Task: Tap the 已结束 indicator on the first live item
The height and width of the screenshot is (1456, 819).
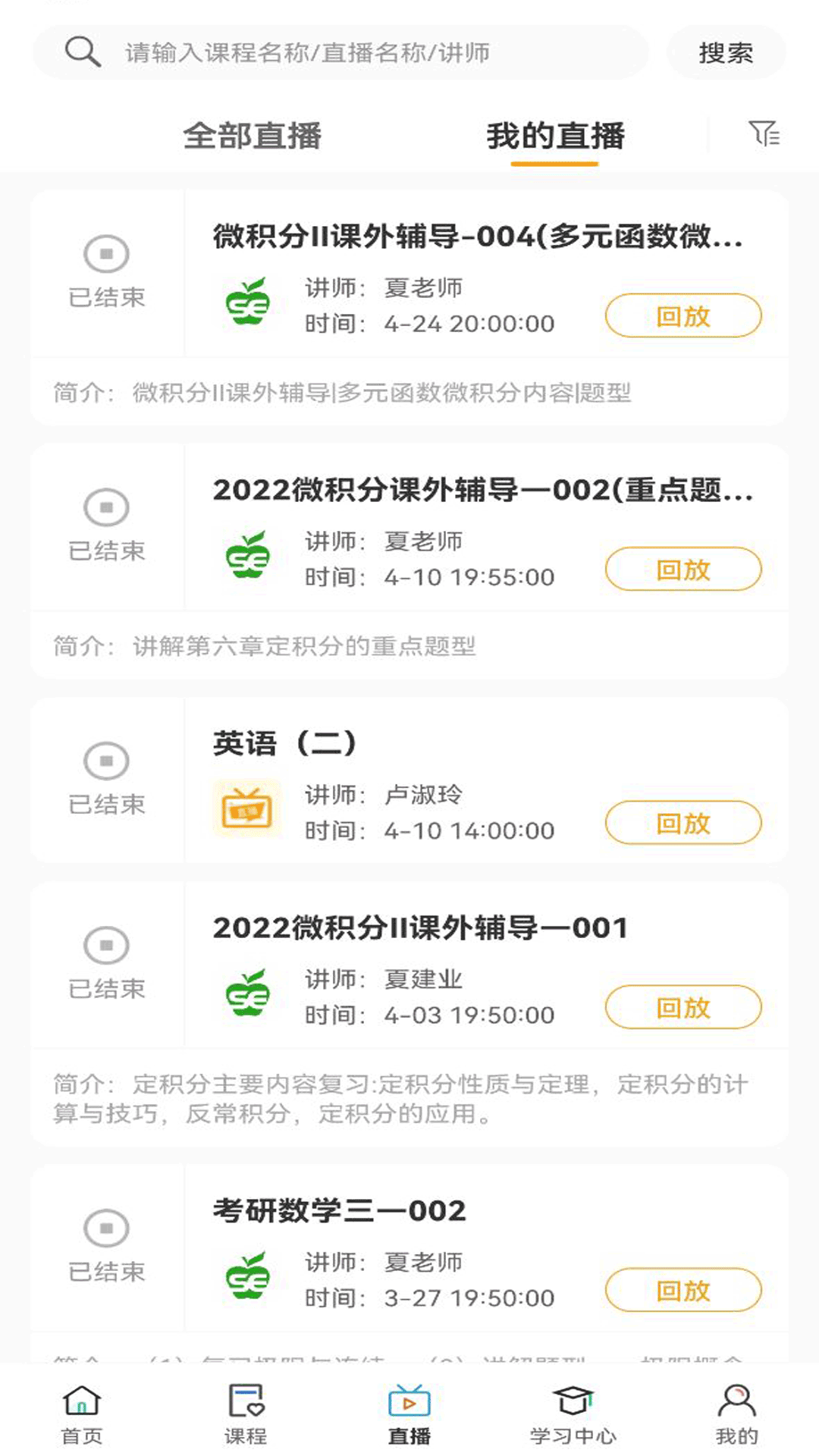Action: [x=106, y=254]
